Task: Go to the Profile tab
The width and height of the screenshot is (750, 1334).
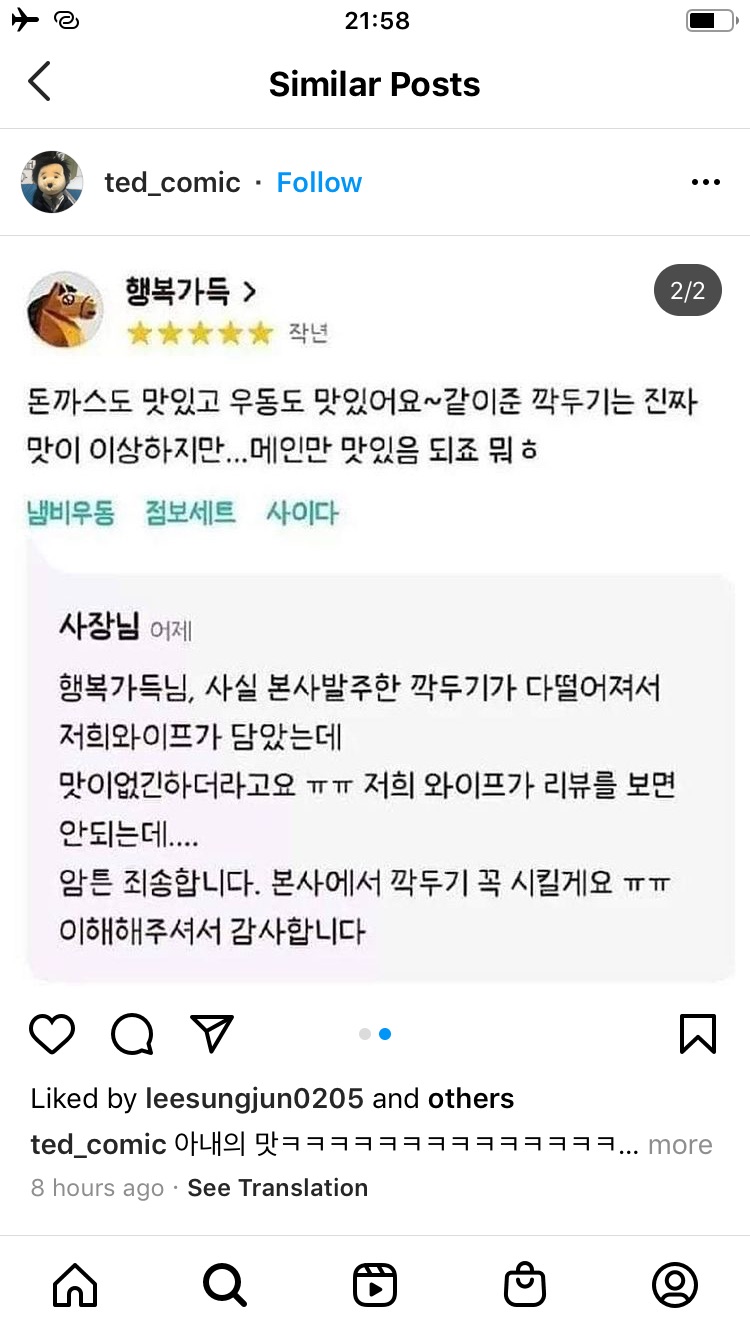Action: [674, 1285]
